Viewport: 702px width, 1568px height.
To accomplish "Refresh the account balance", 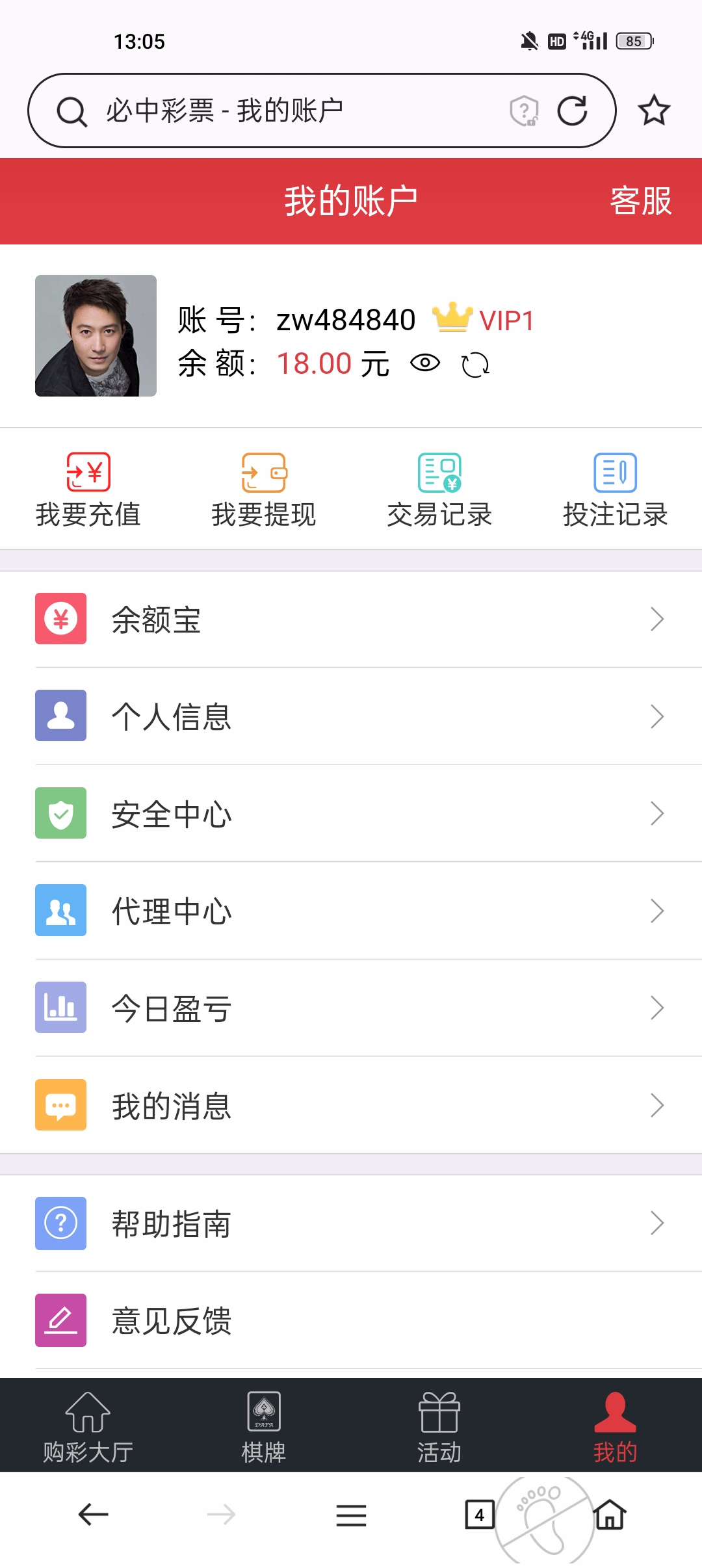I will [475, 364].
